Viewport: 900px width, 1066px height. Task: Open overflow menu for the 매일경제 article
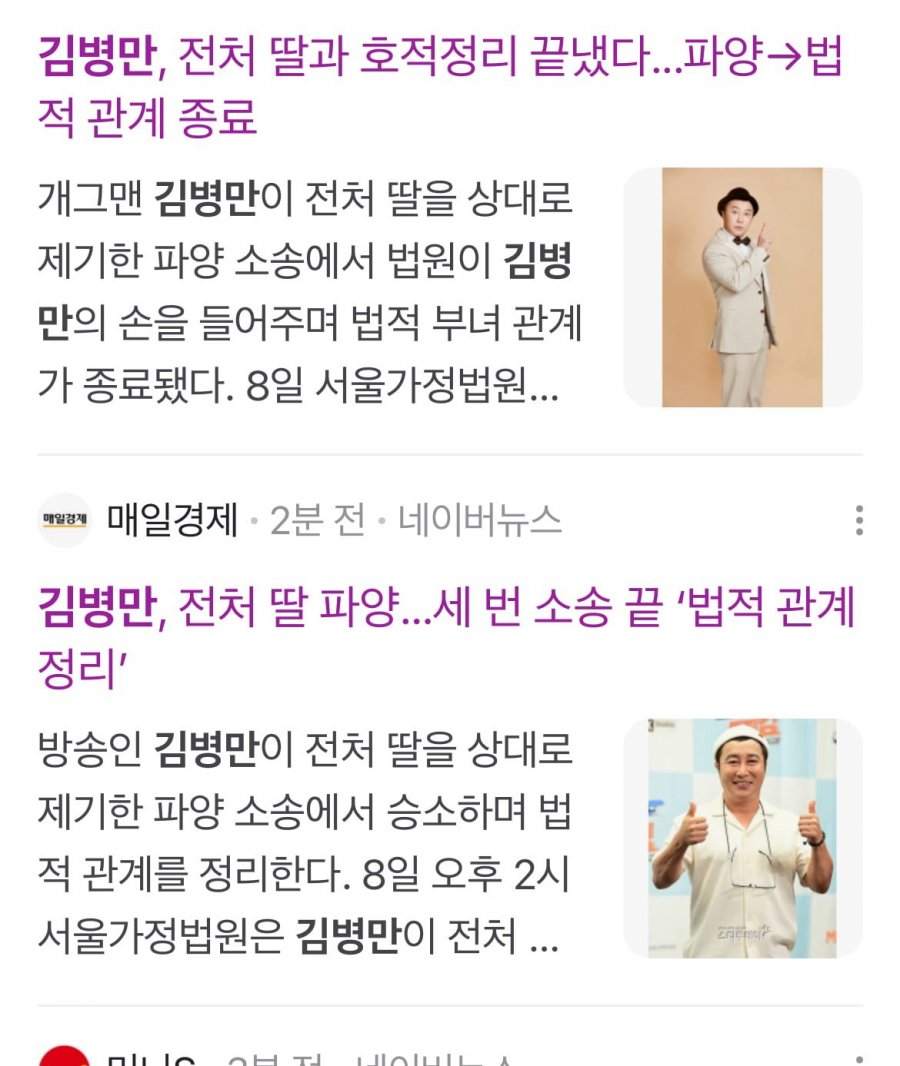pos(859,521)
